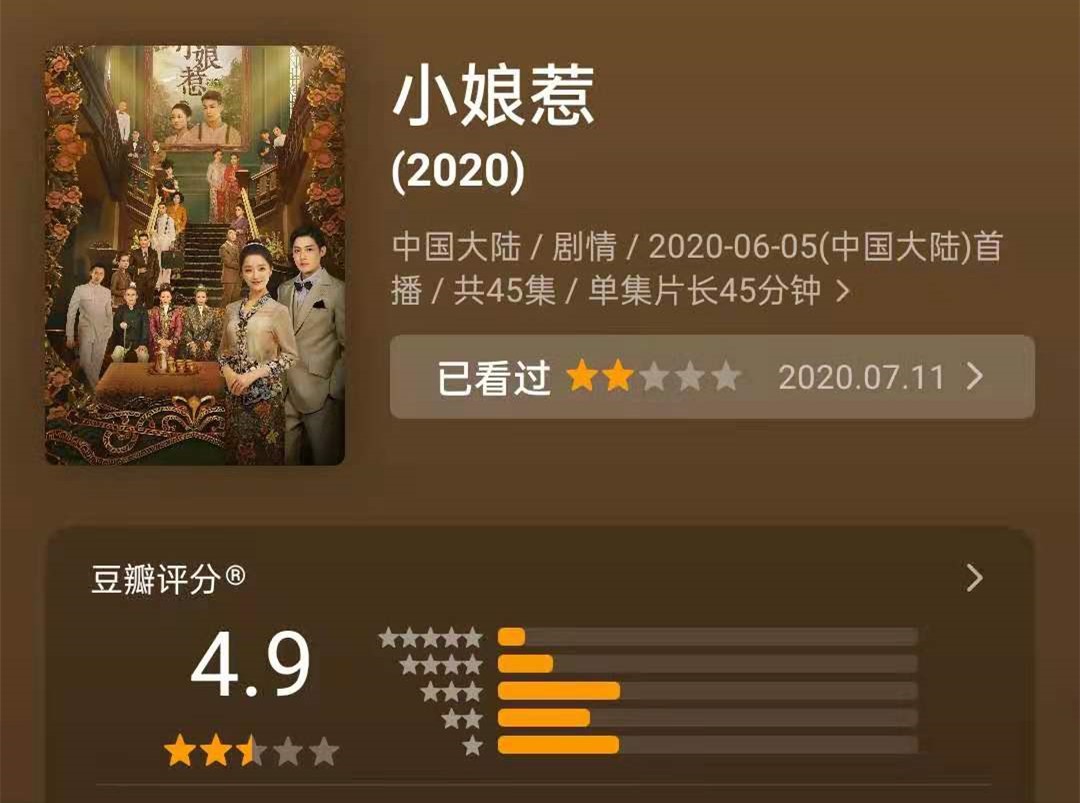
Task: Expand the show details info line
Action: pos(842,291)
